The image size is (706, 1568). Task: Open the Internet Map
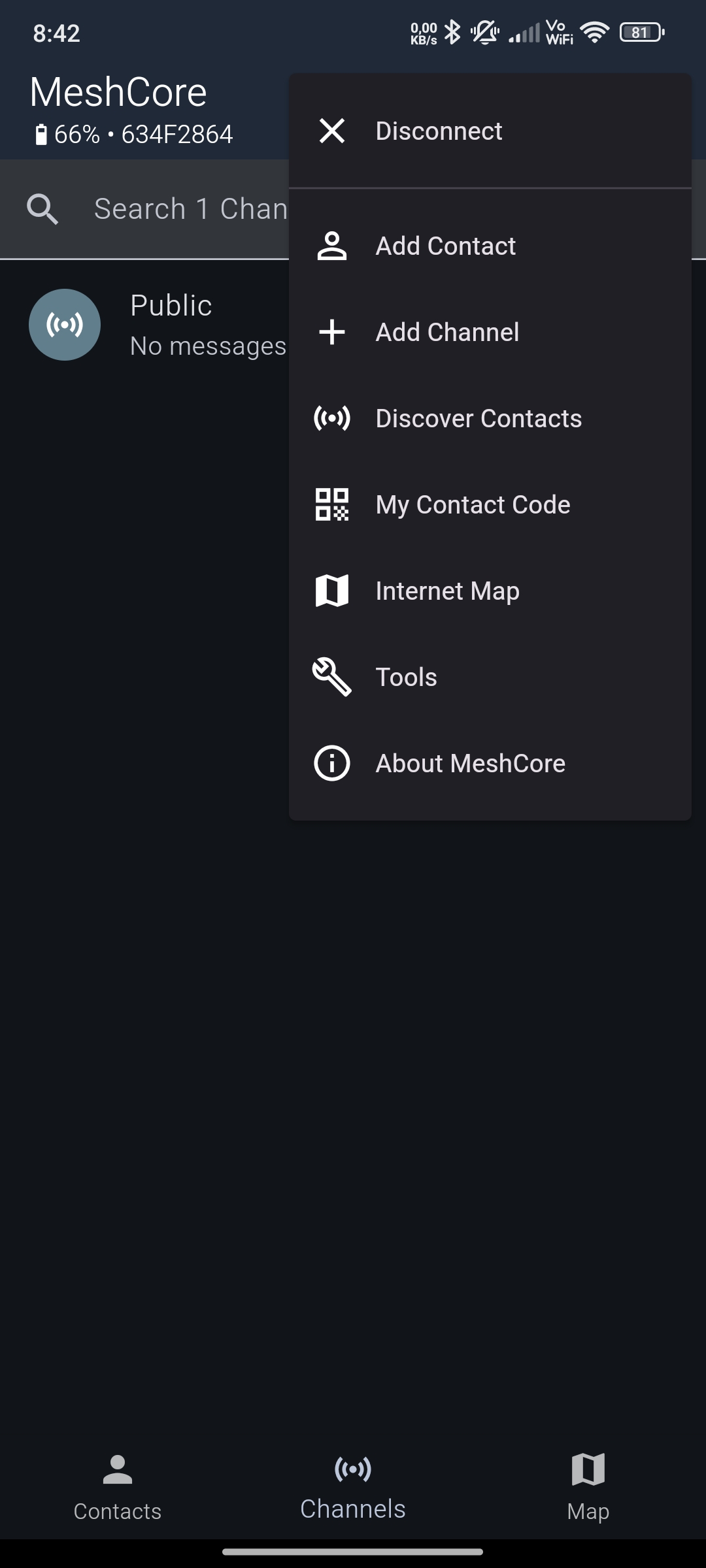click(x=447, y=591)
